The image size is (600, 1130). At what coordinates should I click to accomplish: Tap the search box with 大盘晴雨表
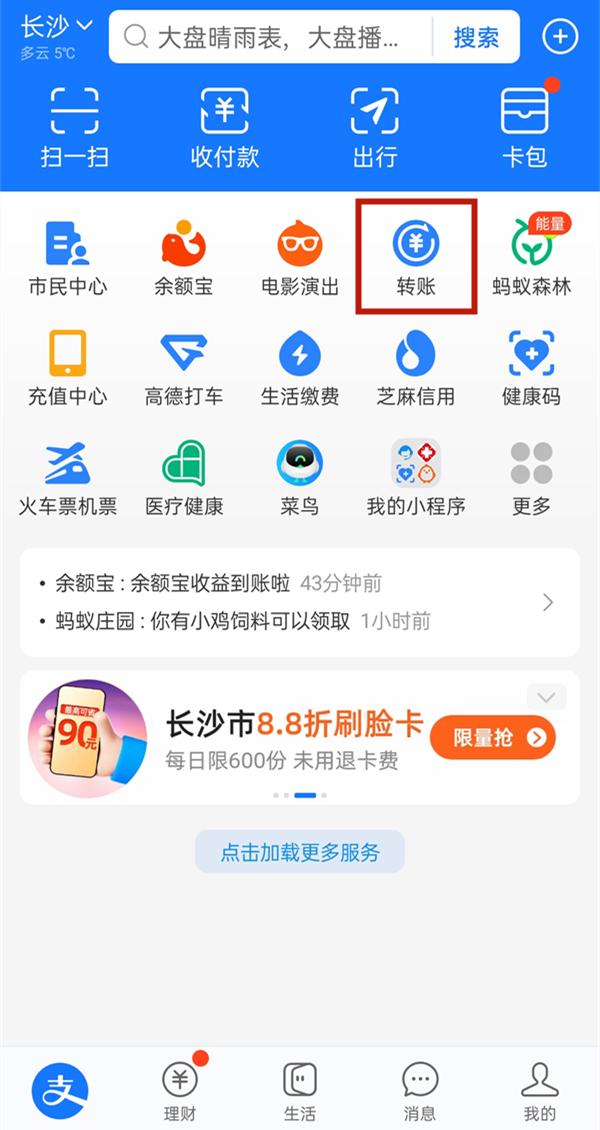[x=270, y=38]
